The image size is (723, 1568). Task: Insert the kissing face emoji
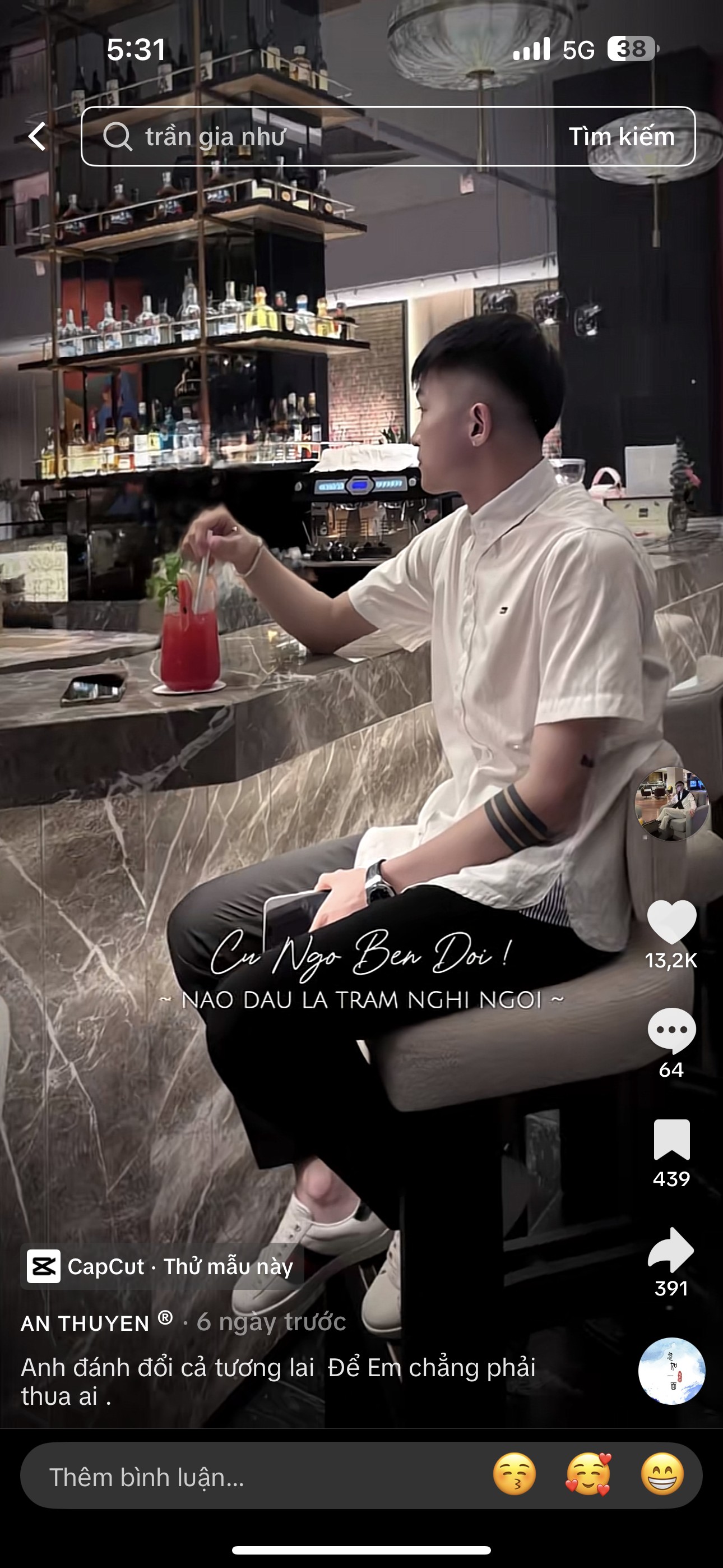(515, 1474)
